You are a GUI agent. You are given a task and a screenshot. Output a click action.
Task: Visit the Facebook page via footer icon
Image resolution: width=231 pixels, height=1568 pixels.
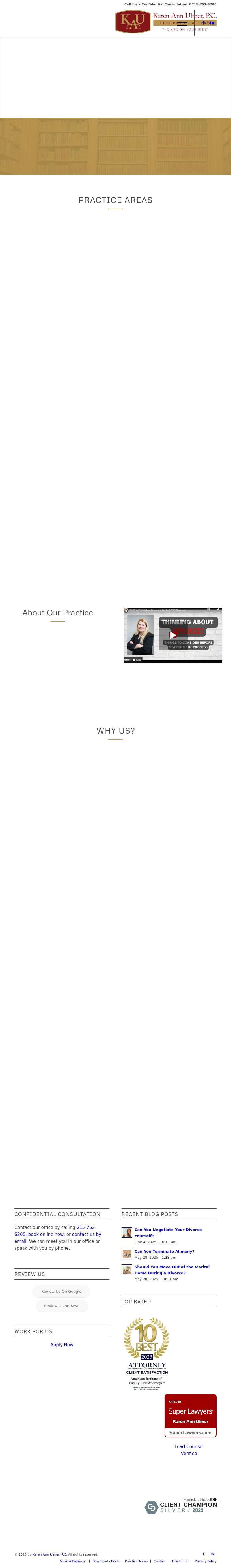coord(204,1553)
